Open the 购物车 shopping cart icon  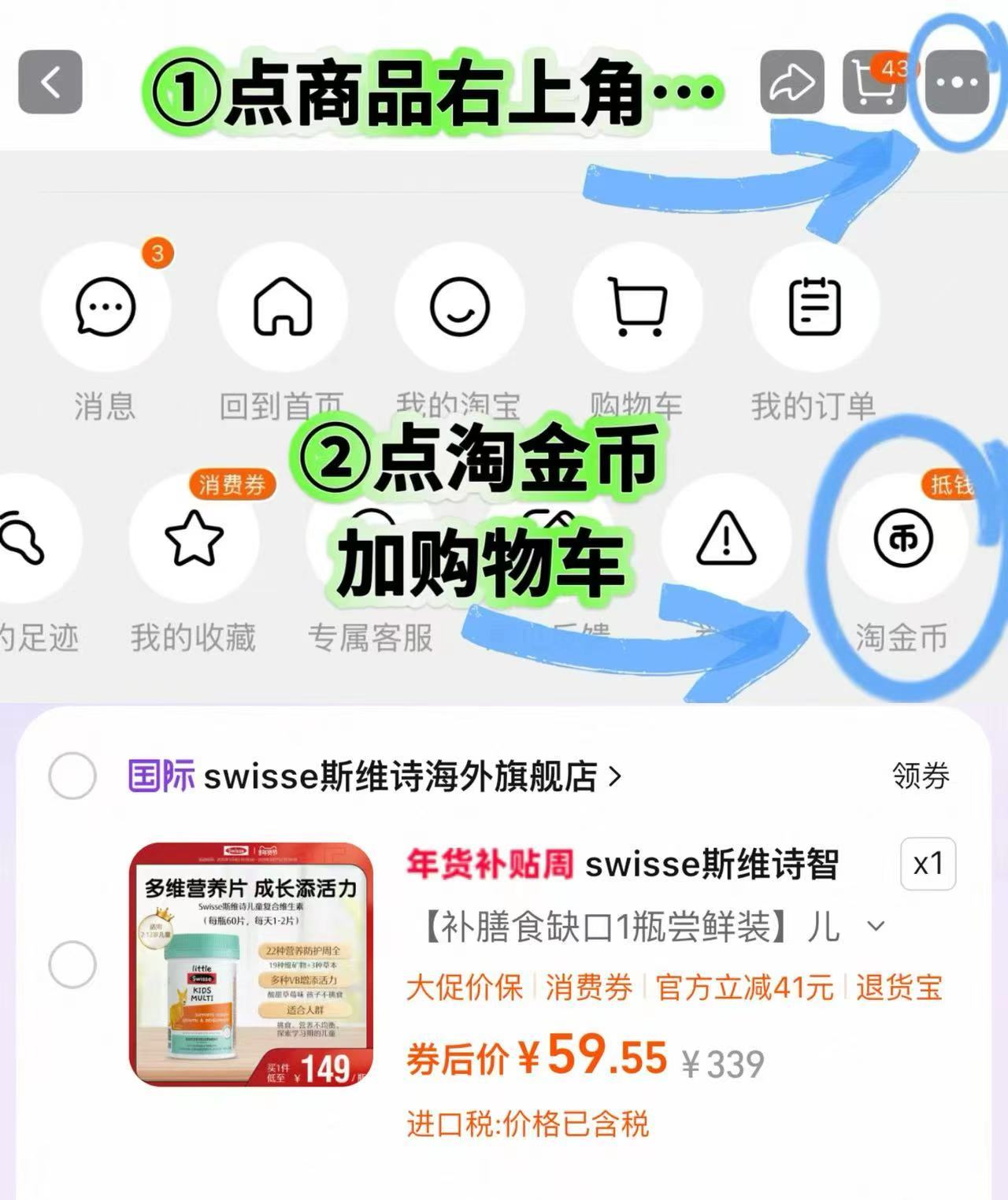pyautogui.click(x=639, y=309)
